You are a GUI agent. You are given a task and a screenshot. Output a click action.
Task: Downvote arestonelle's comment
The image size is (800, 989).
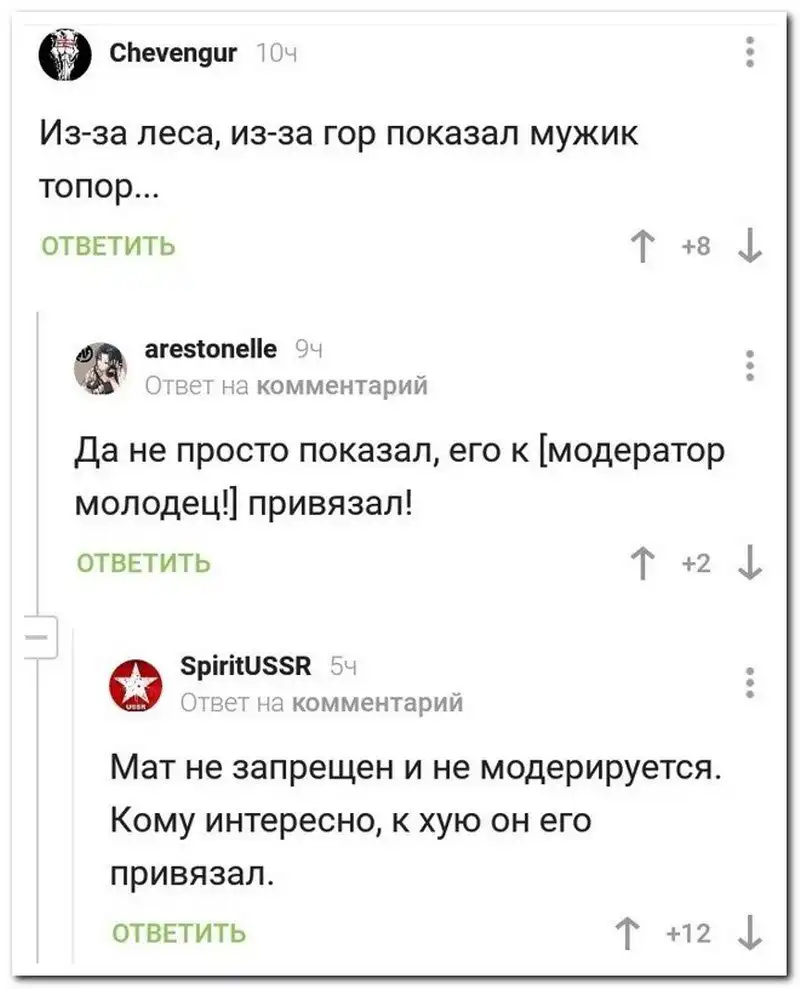coord(748,563)
